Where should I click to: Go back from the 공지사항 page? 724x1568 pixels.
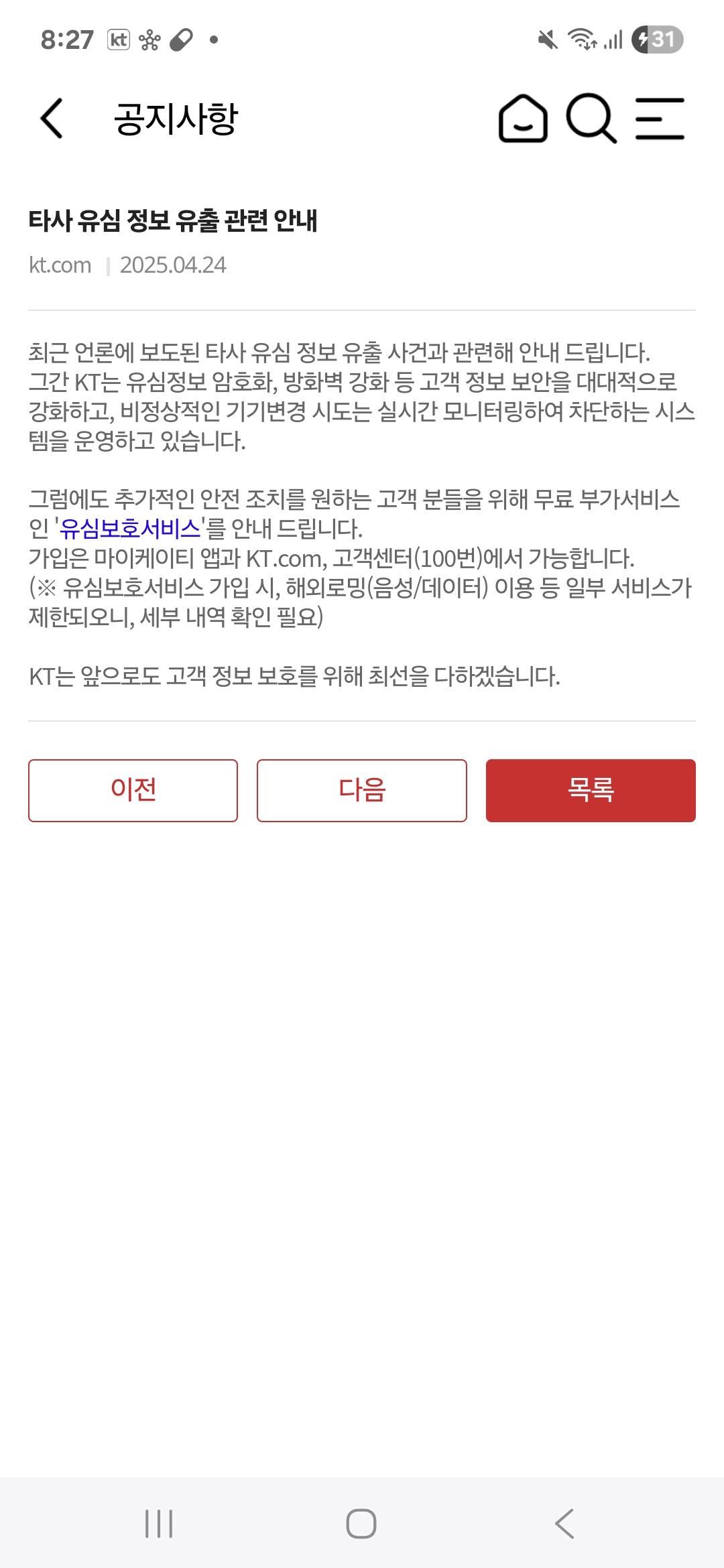[x=52, y=119]
